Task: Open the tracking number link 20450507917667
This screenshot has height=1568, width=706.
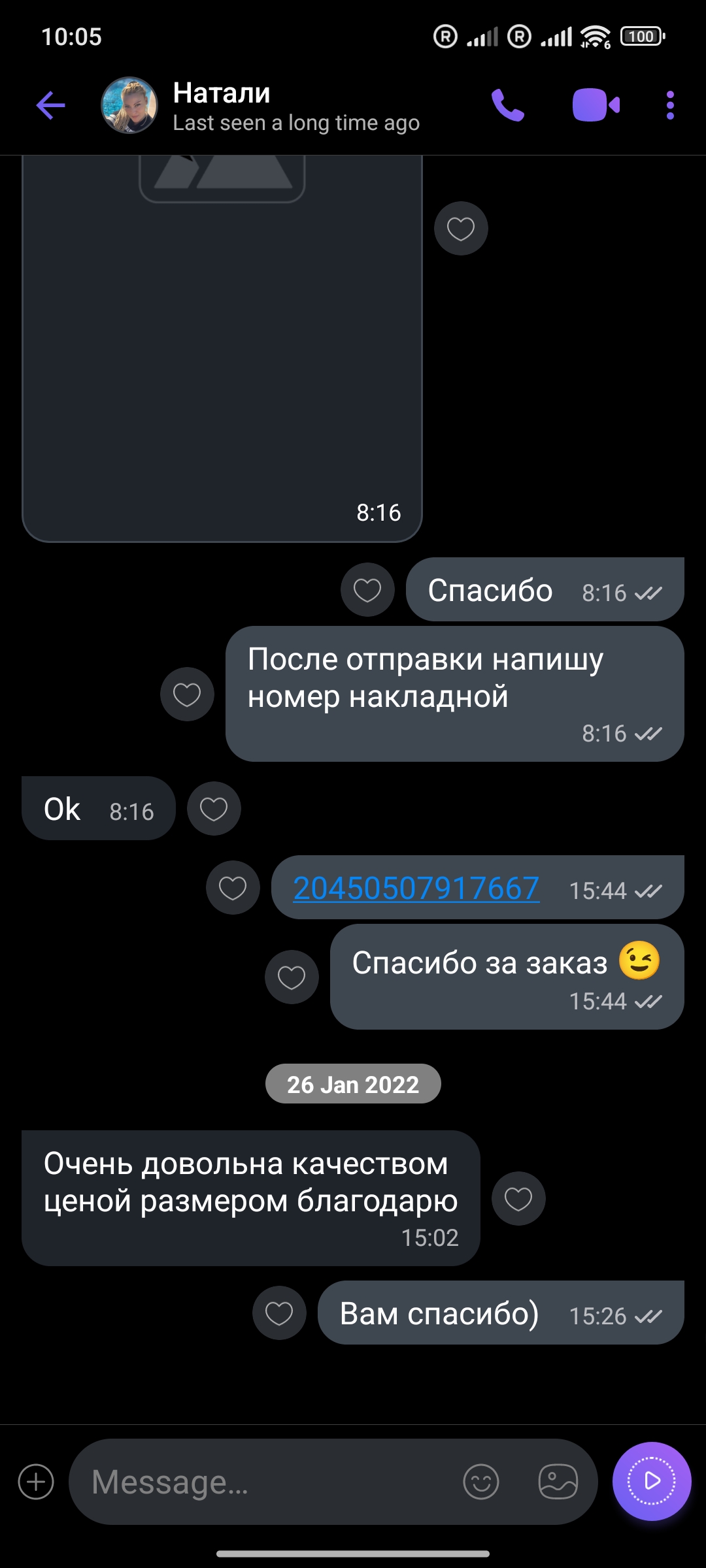Action: [416, 889]
